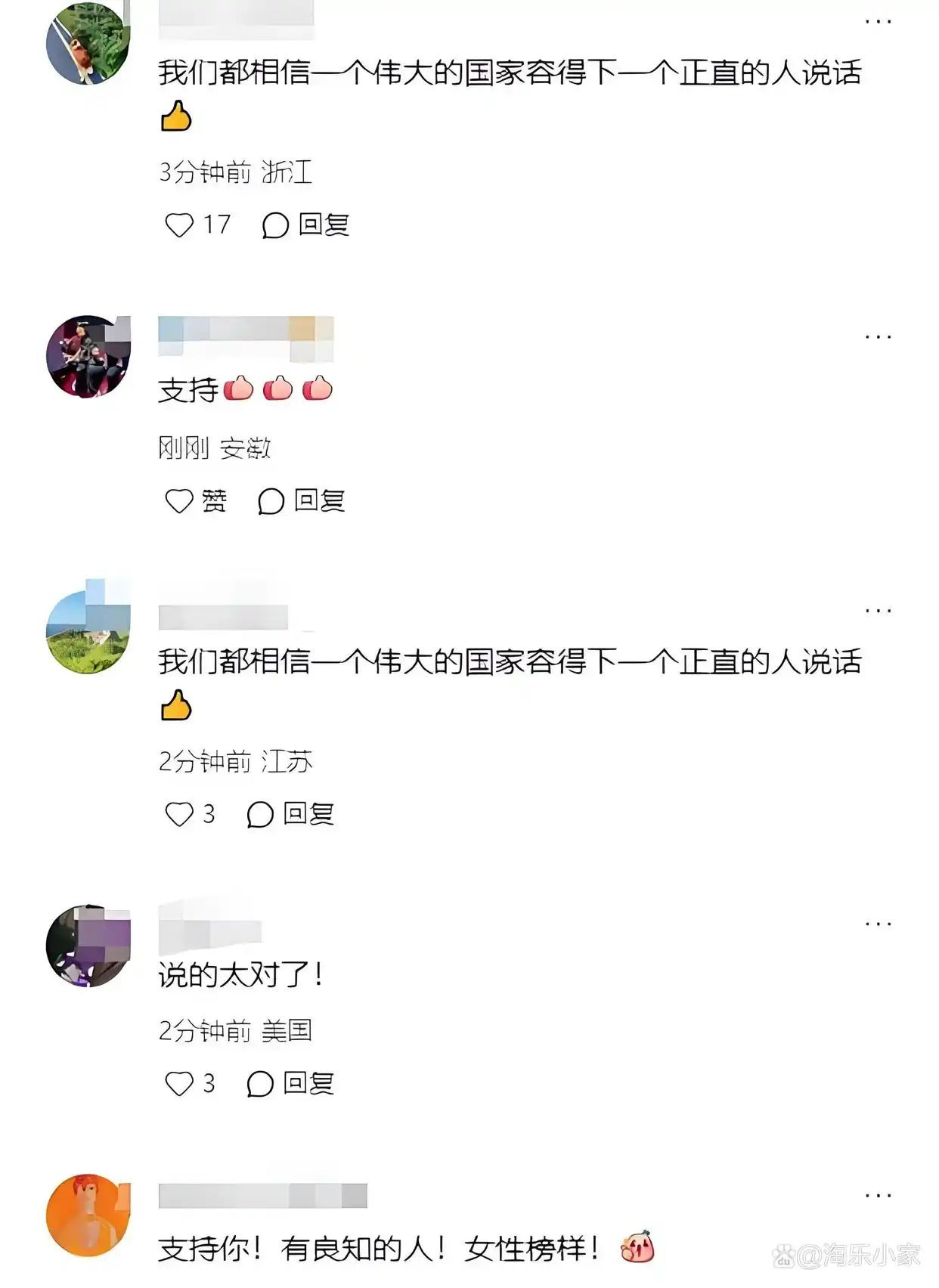Screen dimensions: 939x1288
Task: Like the 说的太对了 comment from 美国
Action: click(x=179, y=1084)
